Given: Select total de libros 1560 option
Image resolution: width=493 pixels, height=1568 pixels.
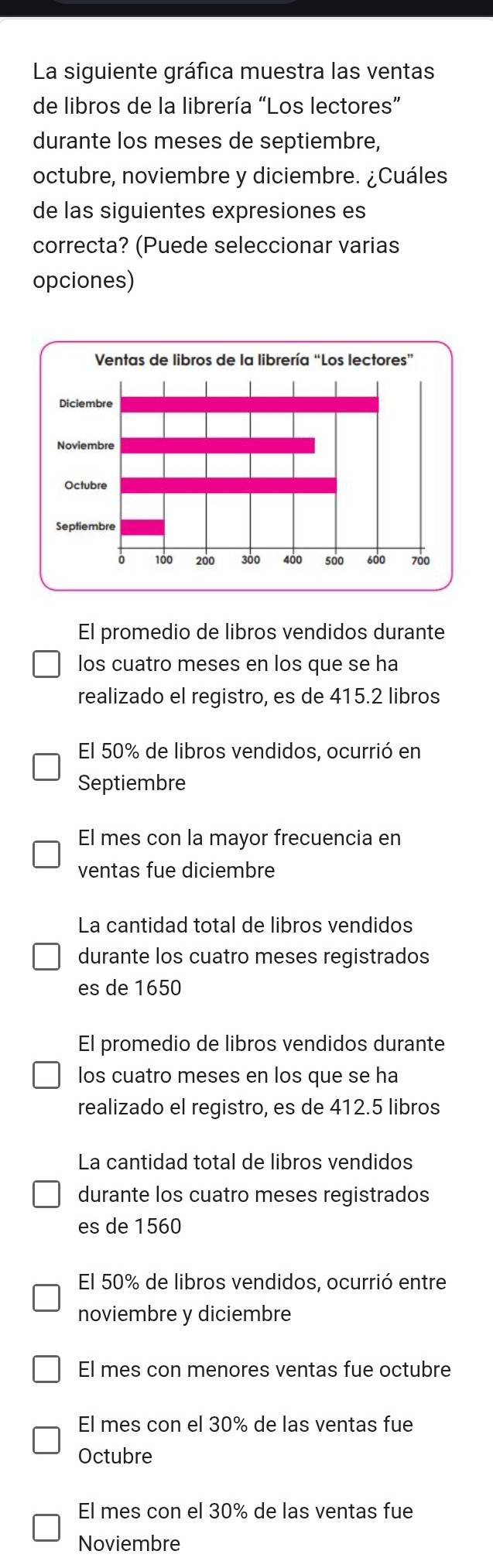Looking at the screenshot, I should [45, 1195].
